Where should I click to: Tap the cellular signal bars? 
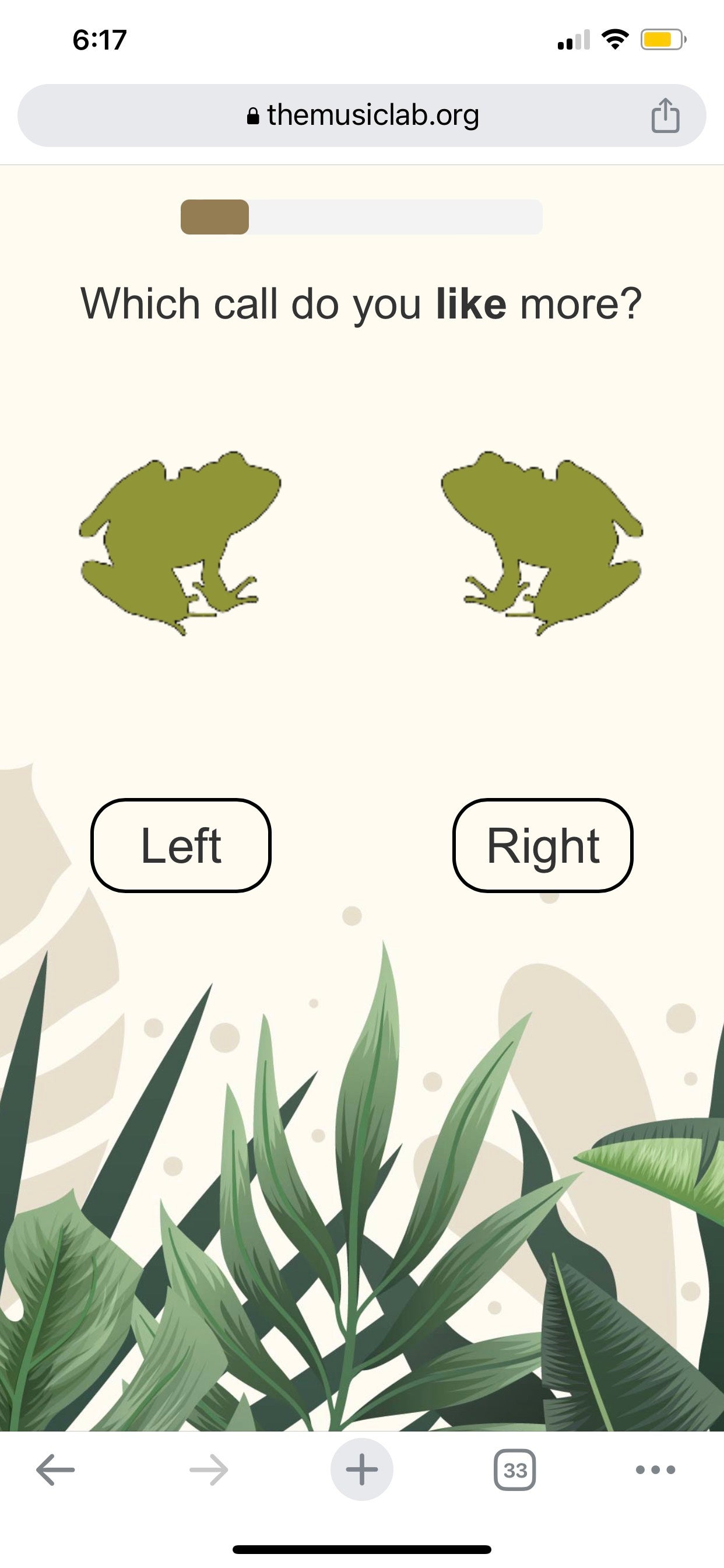pos(575,39)
